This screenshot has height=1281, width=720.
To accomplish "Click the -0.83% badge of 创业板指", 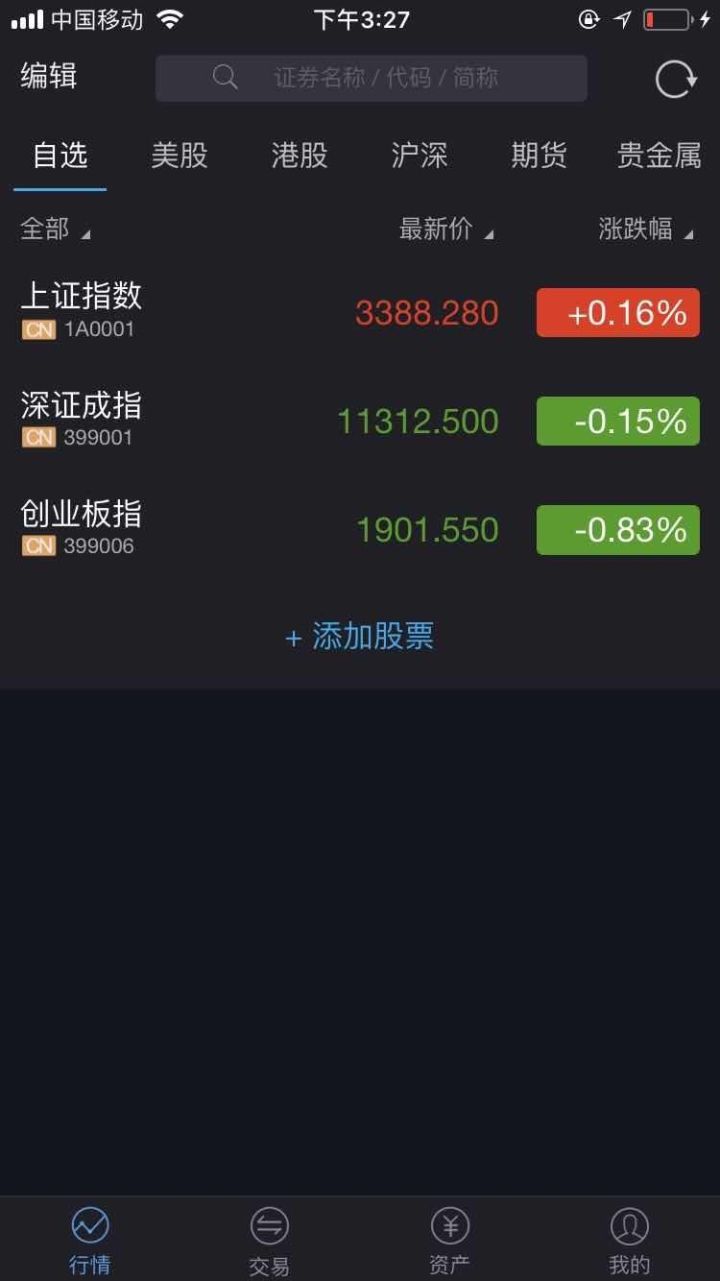I will pyautogui.click(x=617, y=530).
